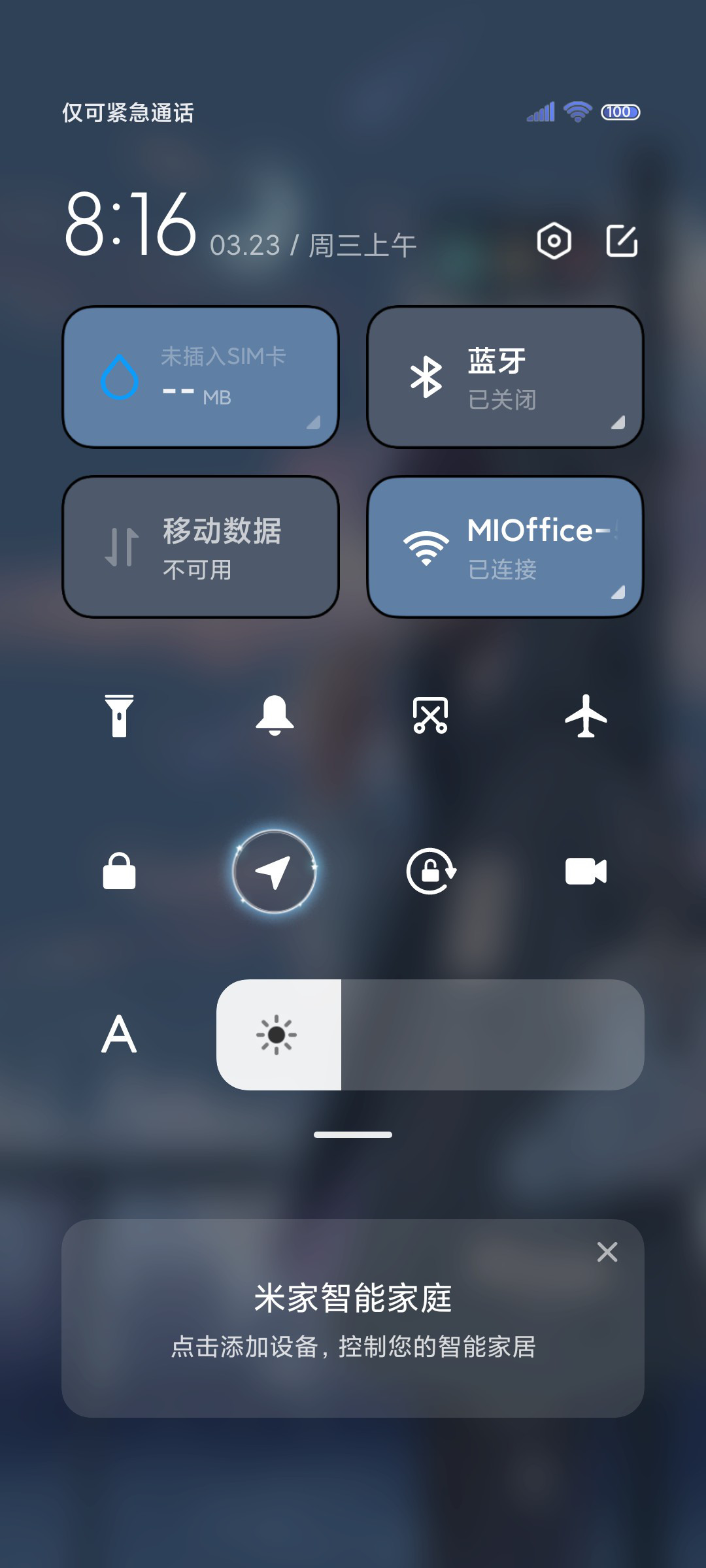Turn on Bluetooth via the 蓝牙 tile
This screenshot has width=706, height=1568.
(505, 377)
